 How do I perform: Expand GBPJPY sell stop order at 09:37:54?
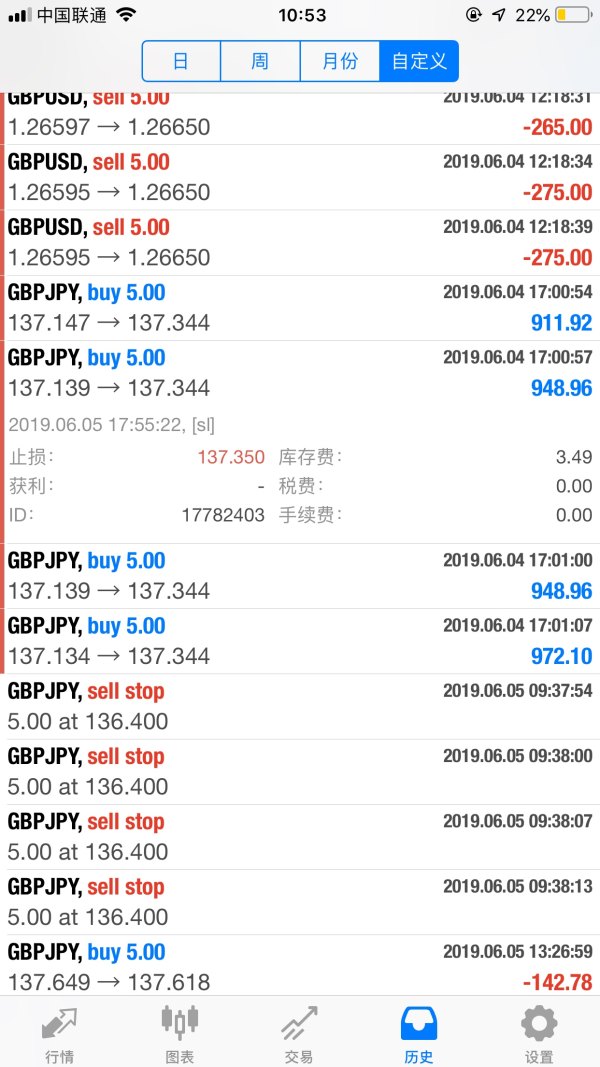coord(300,706)
